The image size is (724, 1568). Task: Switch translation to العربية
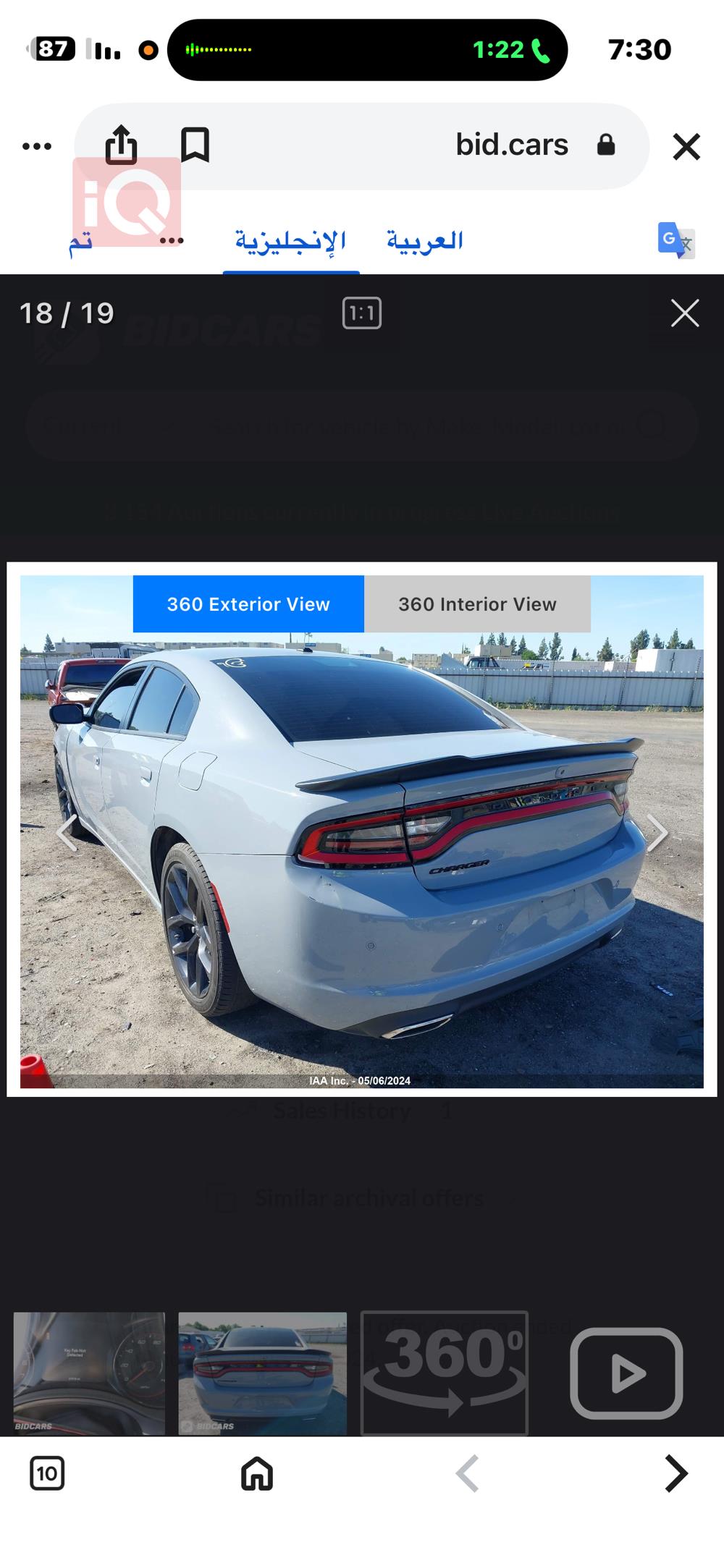424,241
